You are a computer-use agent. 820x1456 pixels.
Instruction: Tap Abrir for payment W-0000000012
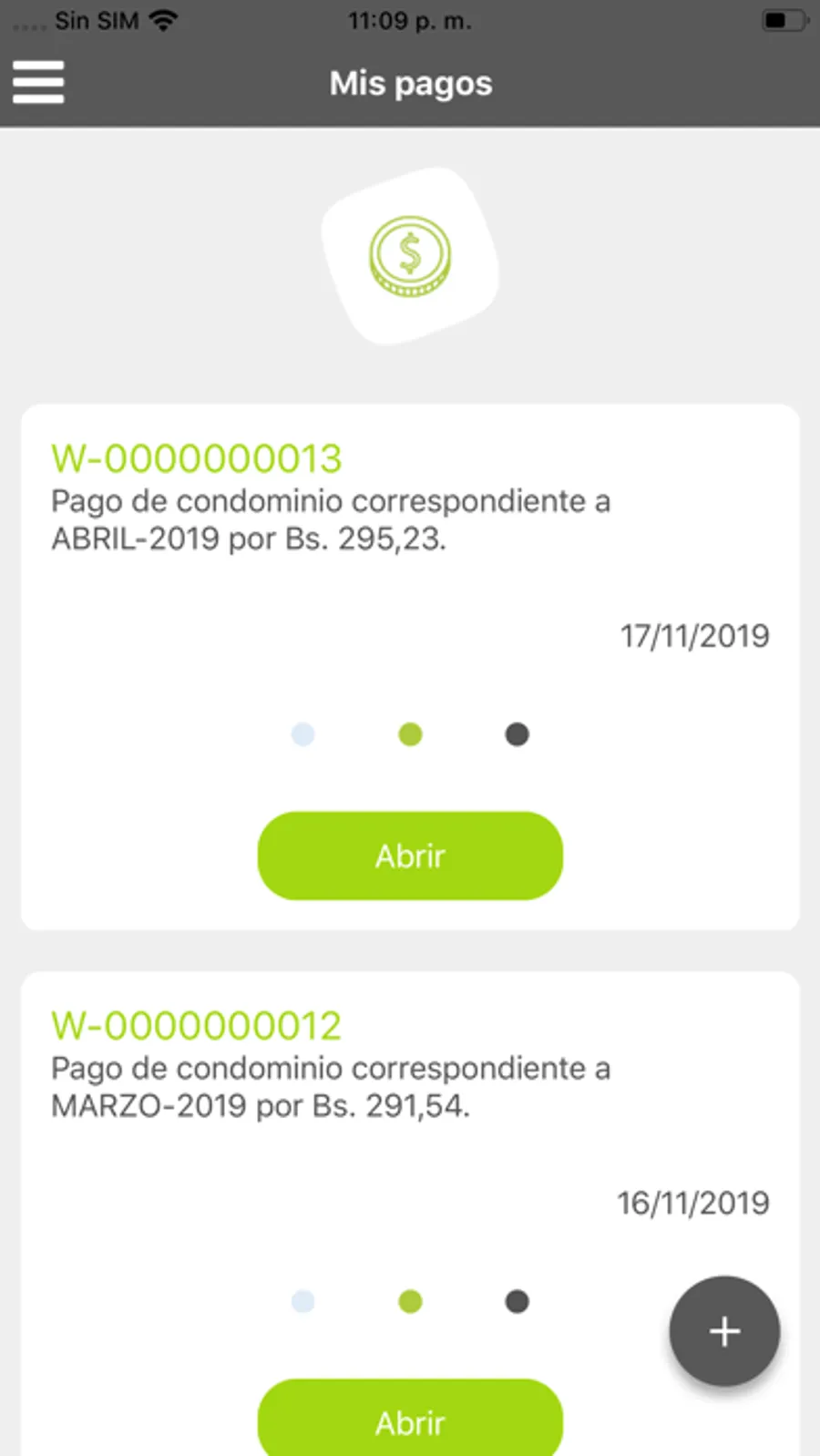(x=410, y=1420)
